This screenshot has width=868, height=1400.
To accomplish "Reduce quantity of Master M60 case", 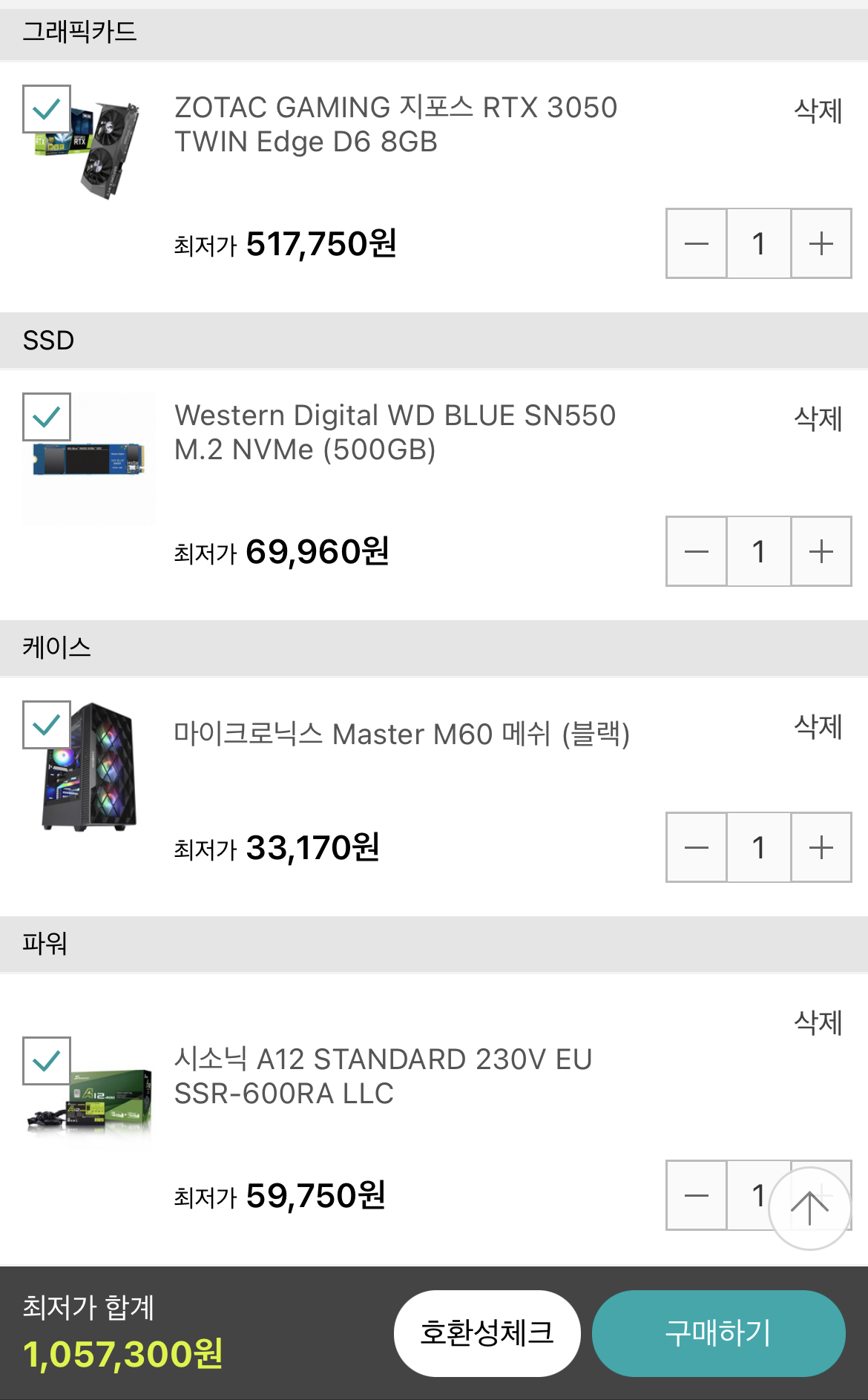I will click(696, 847).
